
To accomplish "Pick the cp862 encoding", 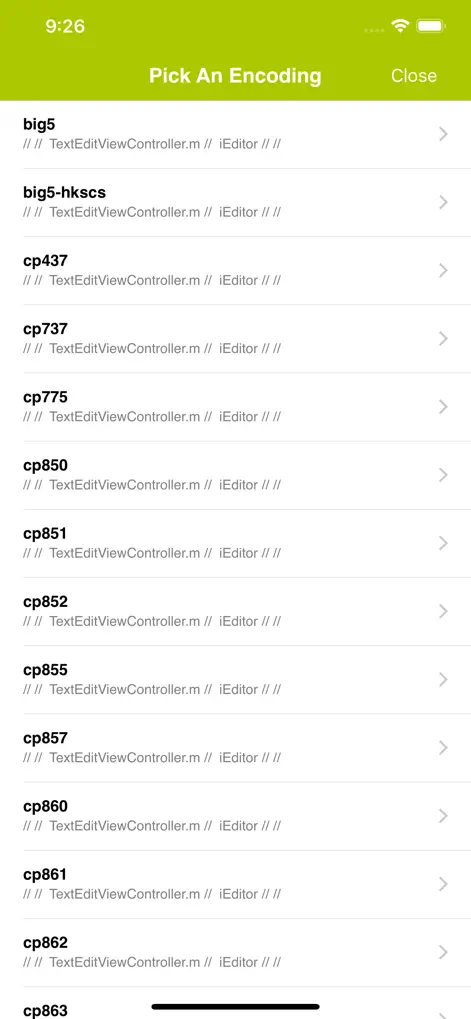I will [x=235, y=953].
